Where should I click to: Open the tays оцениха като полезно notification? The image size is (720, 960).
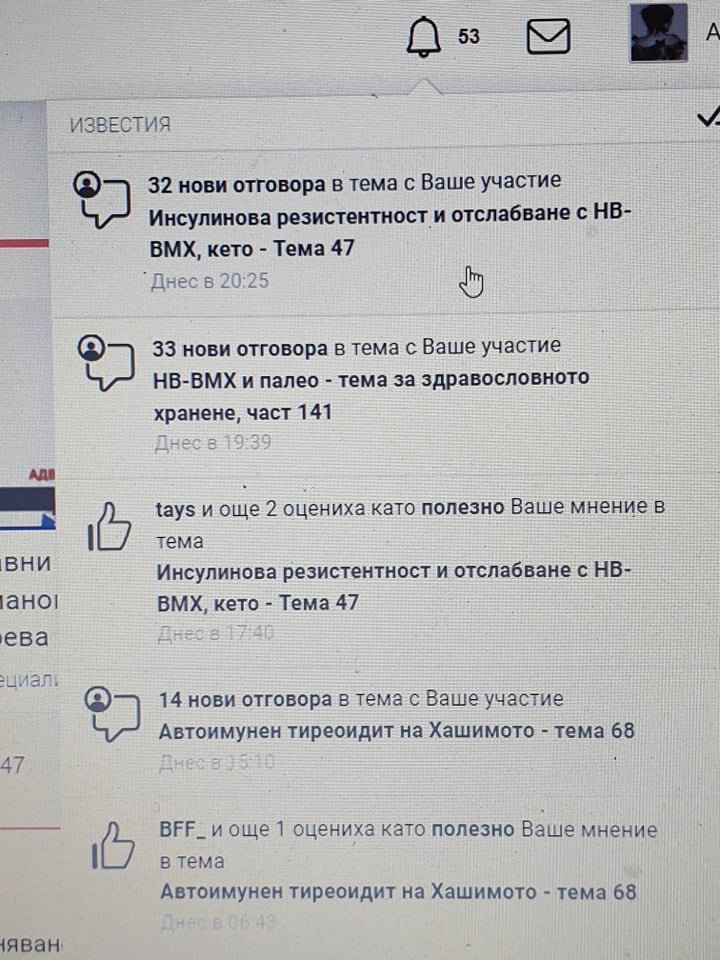[x=388, y=571]
